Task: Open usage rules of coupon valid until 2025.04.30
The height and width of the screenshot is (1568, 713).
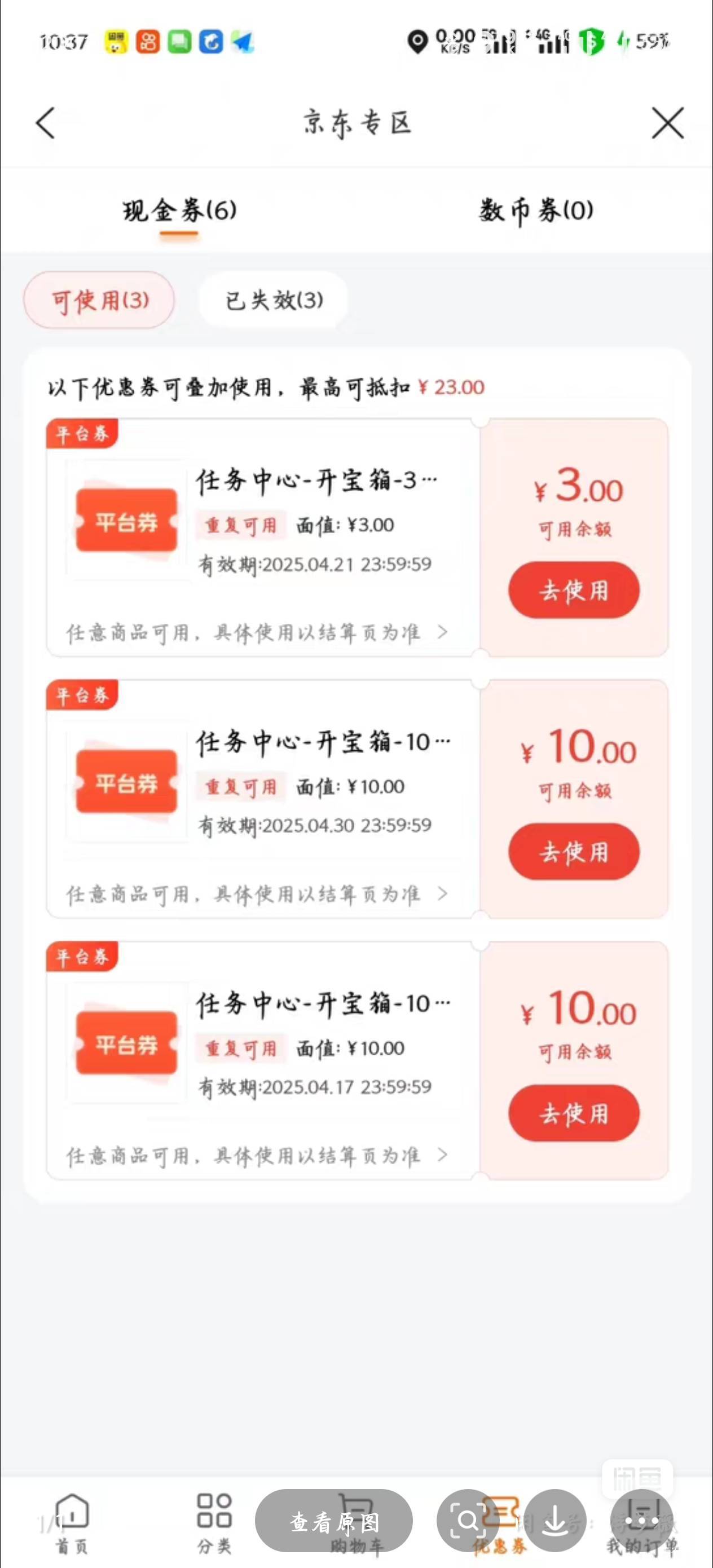Action: [257, 894]
